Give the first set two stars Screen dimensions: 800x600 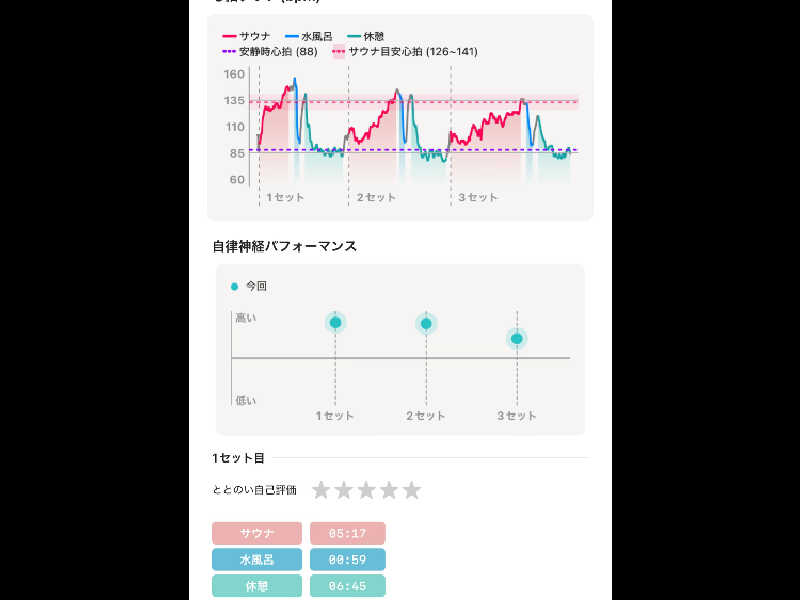(344, 490)
